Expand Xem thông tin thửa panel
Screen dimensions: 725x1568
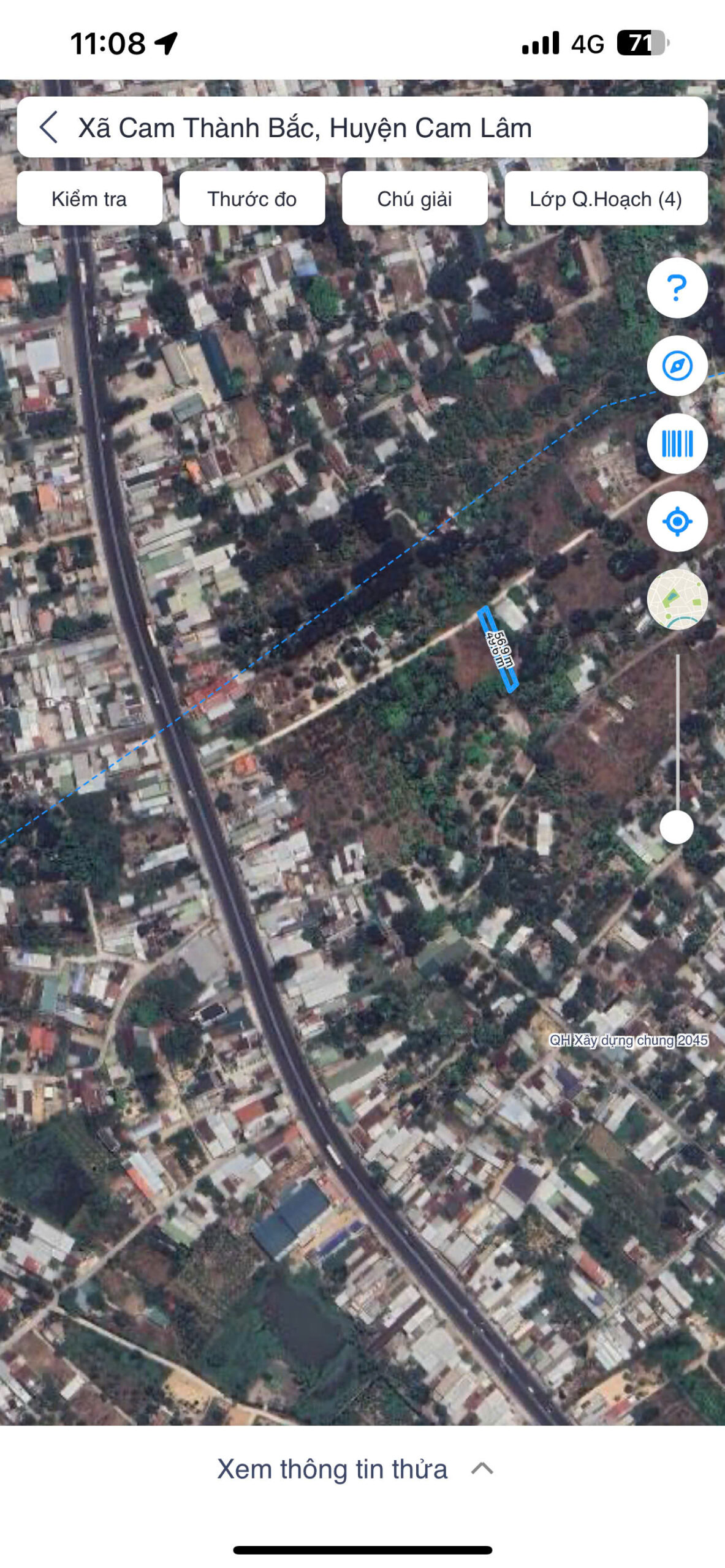355,1469
